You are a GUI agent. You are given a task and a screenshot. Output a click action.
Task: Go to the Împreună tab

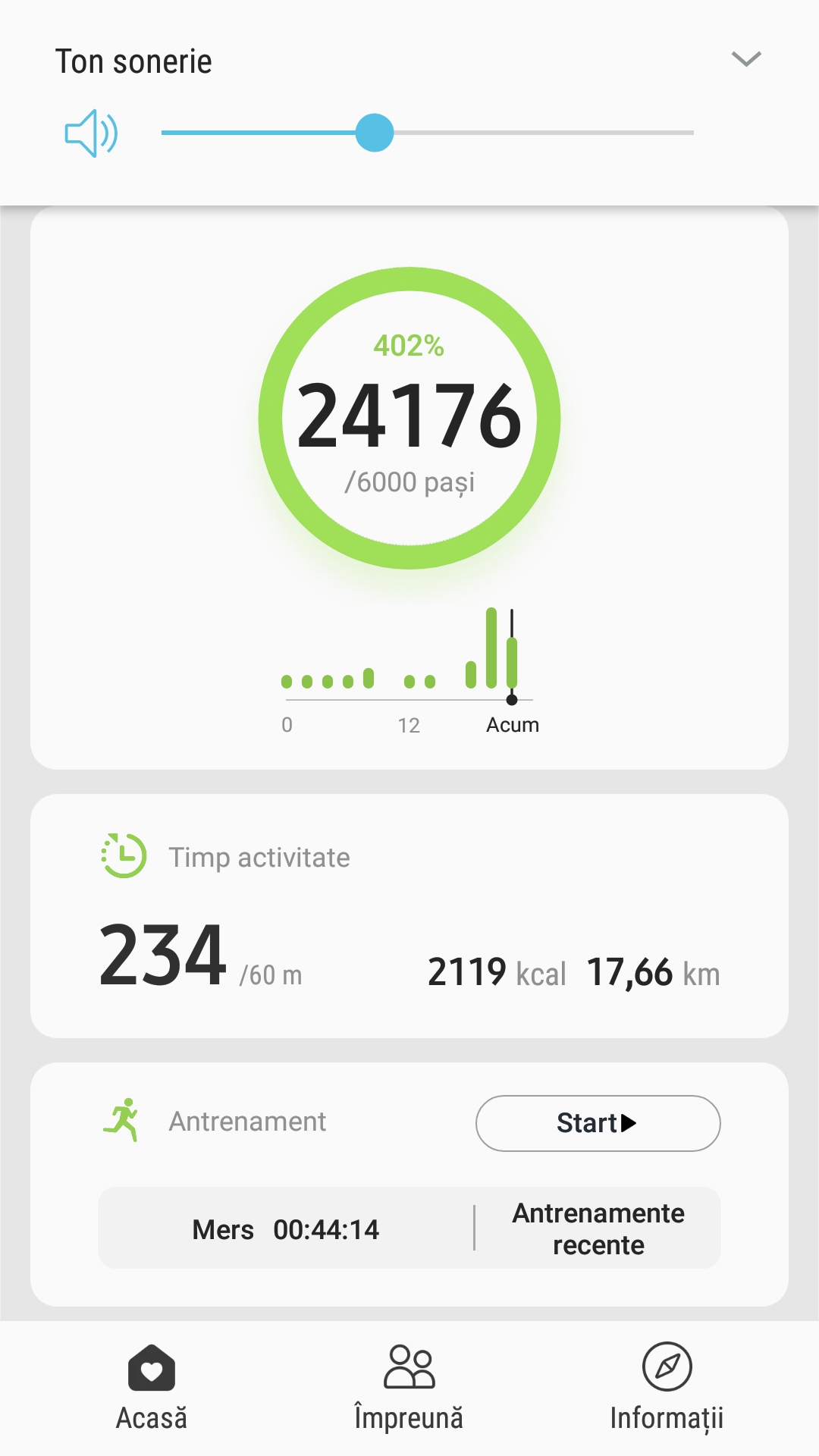[409, 1388]
